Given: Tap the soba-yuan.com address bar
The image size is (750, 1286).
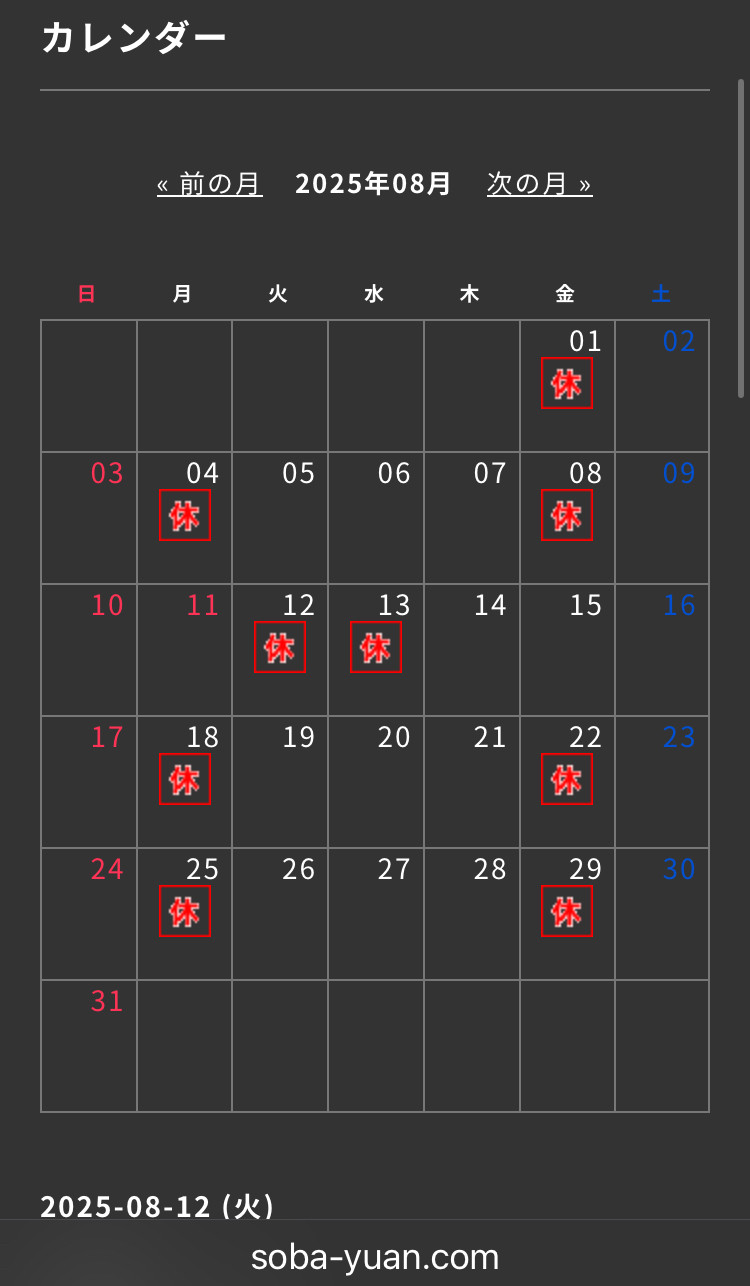Looking at the screenshot, I should pos(375,1257).
